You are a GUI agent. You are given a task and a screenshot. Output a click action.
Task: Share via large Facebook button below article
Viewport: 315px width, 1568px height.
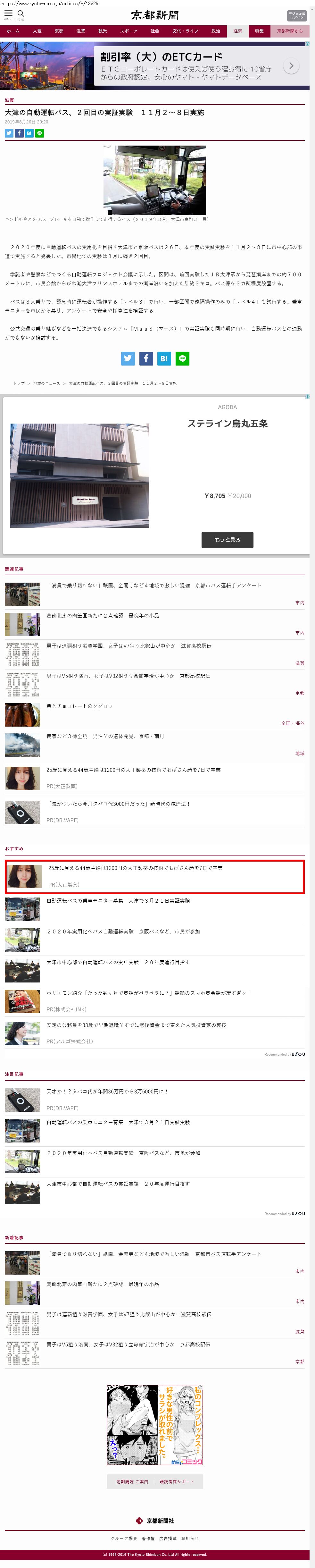point(146,358)
